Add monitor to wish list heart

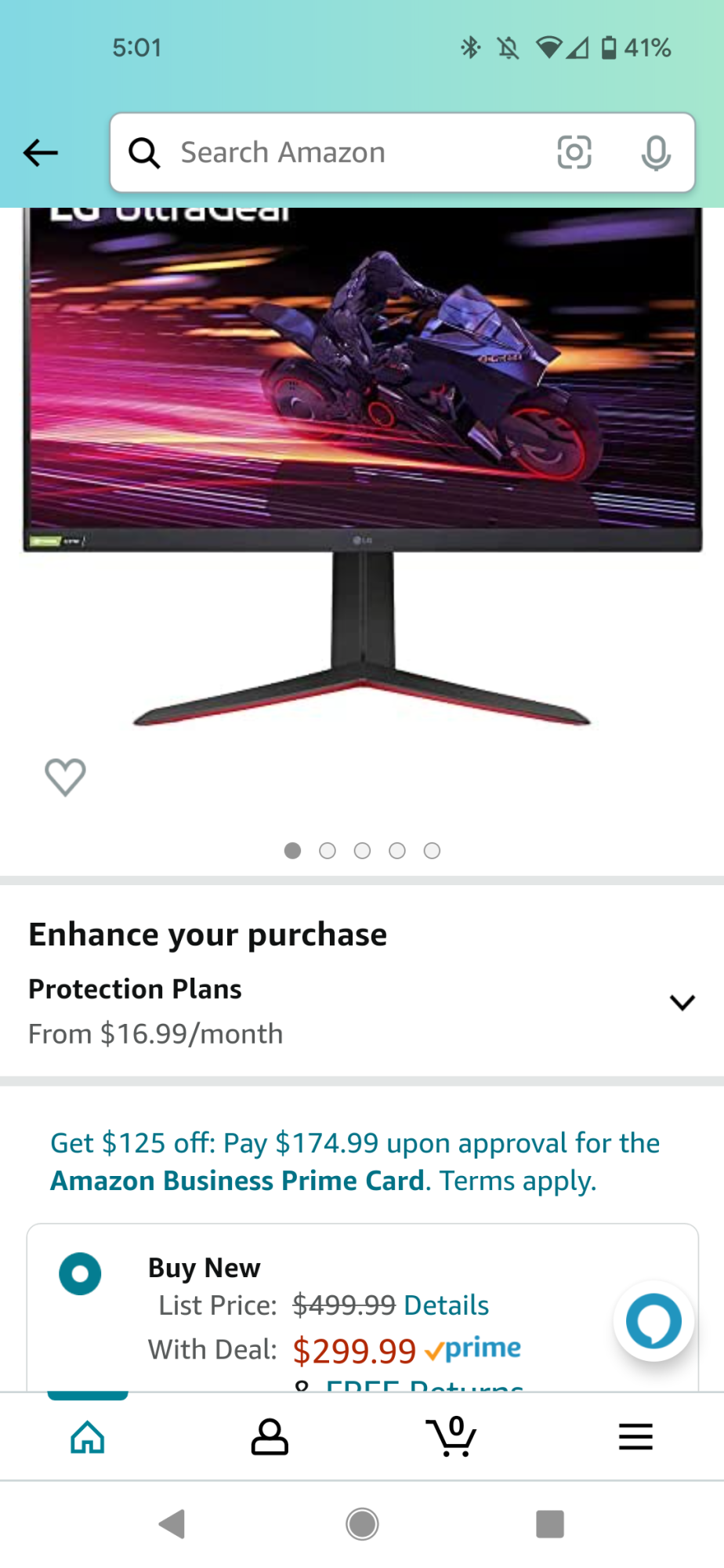(x=65, y=777)
